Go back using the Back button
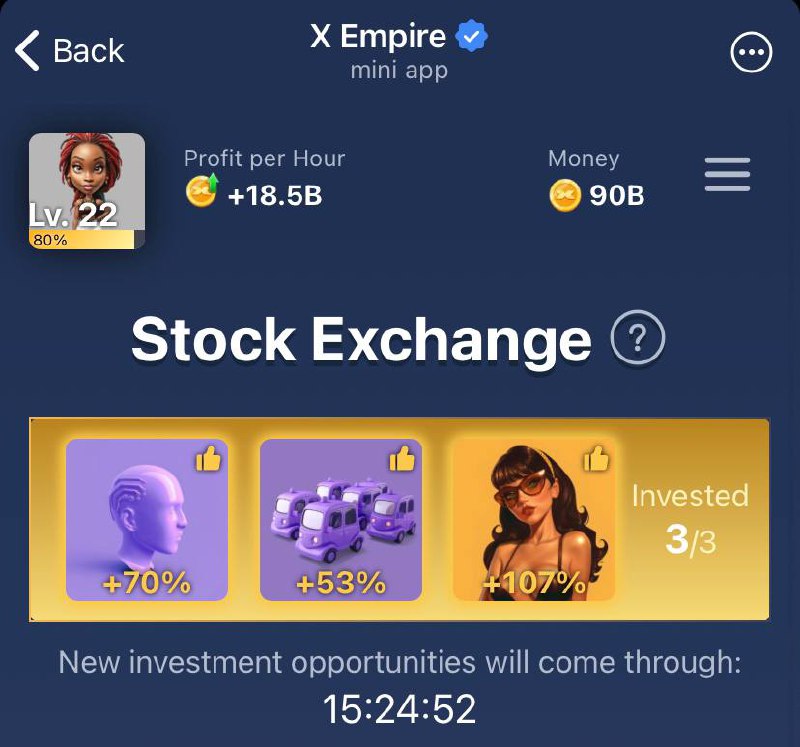800x747 pixels. pos(70,51)
